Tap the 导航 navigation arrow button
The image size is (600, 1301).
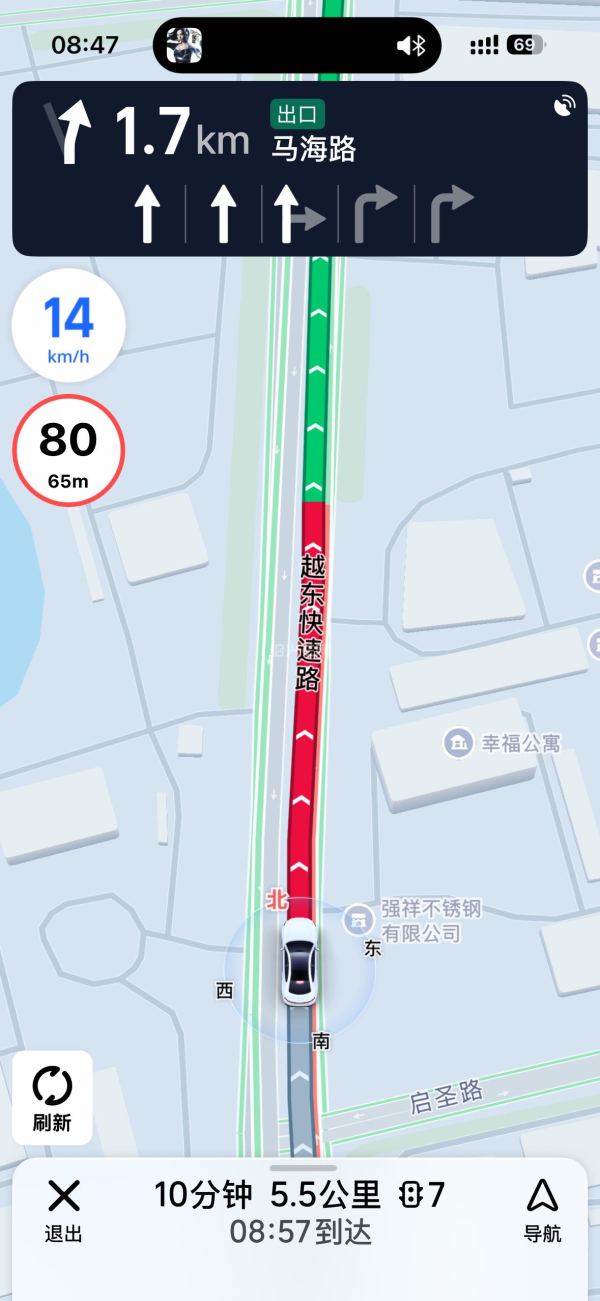542,1209
